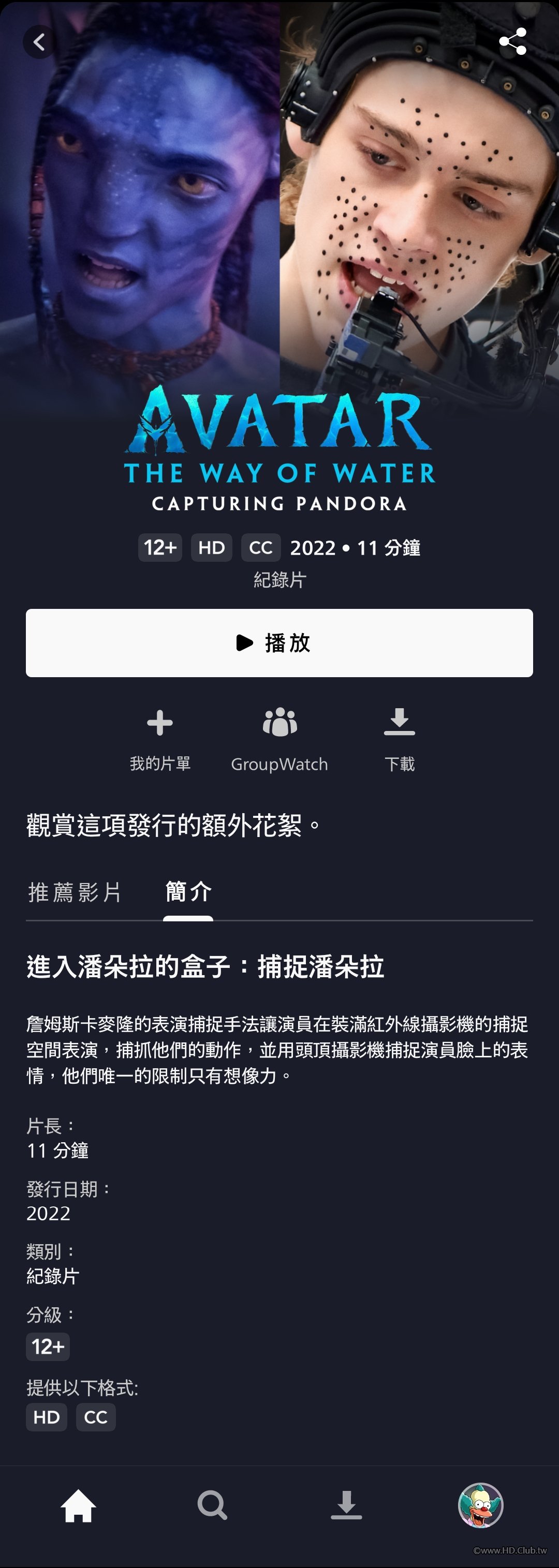Open the Home tab in bottom bar
The height and width of the screenshot is (1568, 559).
click(x=79, y=1506)
